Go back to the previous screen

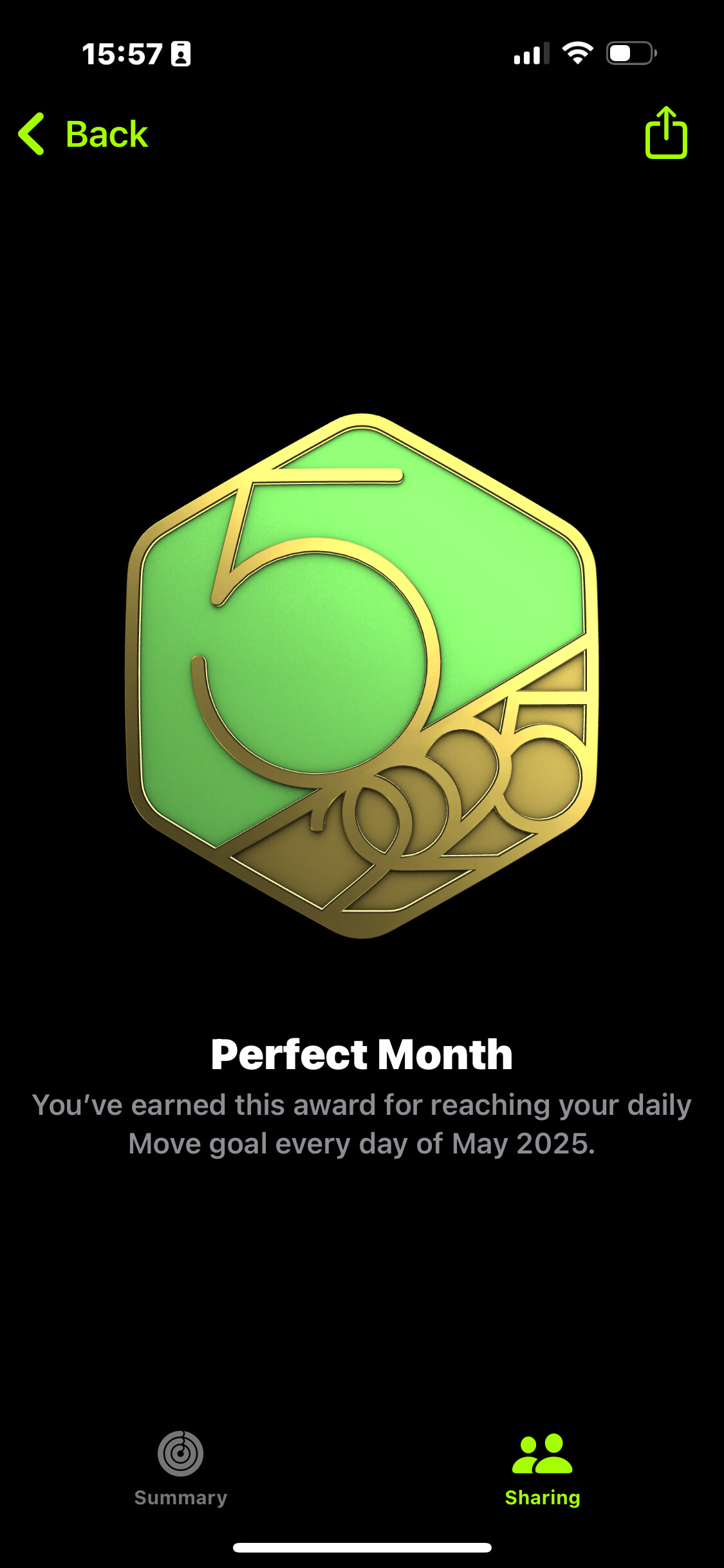point(83,134)
